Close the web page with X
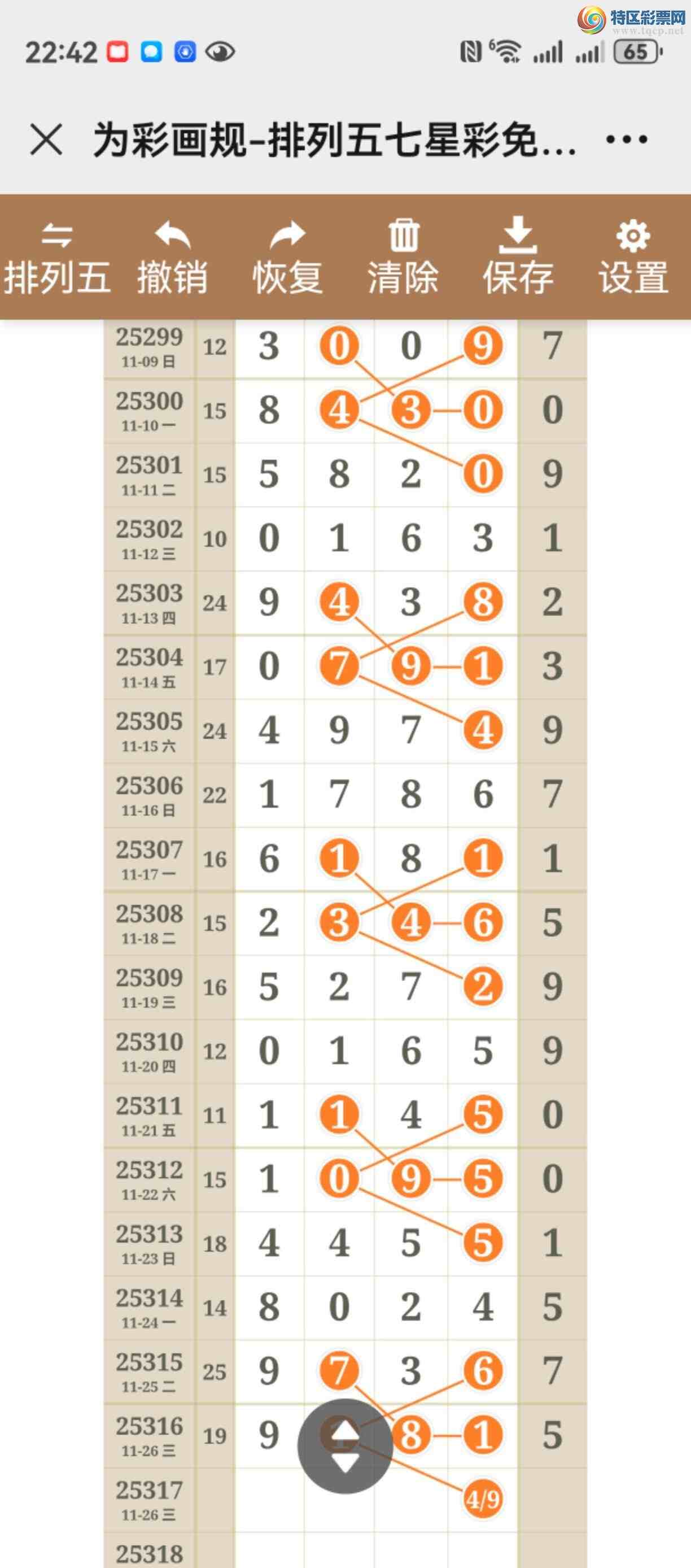The width and height of the screenshot is (691, 1568). coord(46,140)
